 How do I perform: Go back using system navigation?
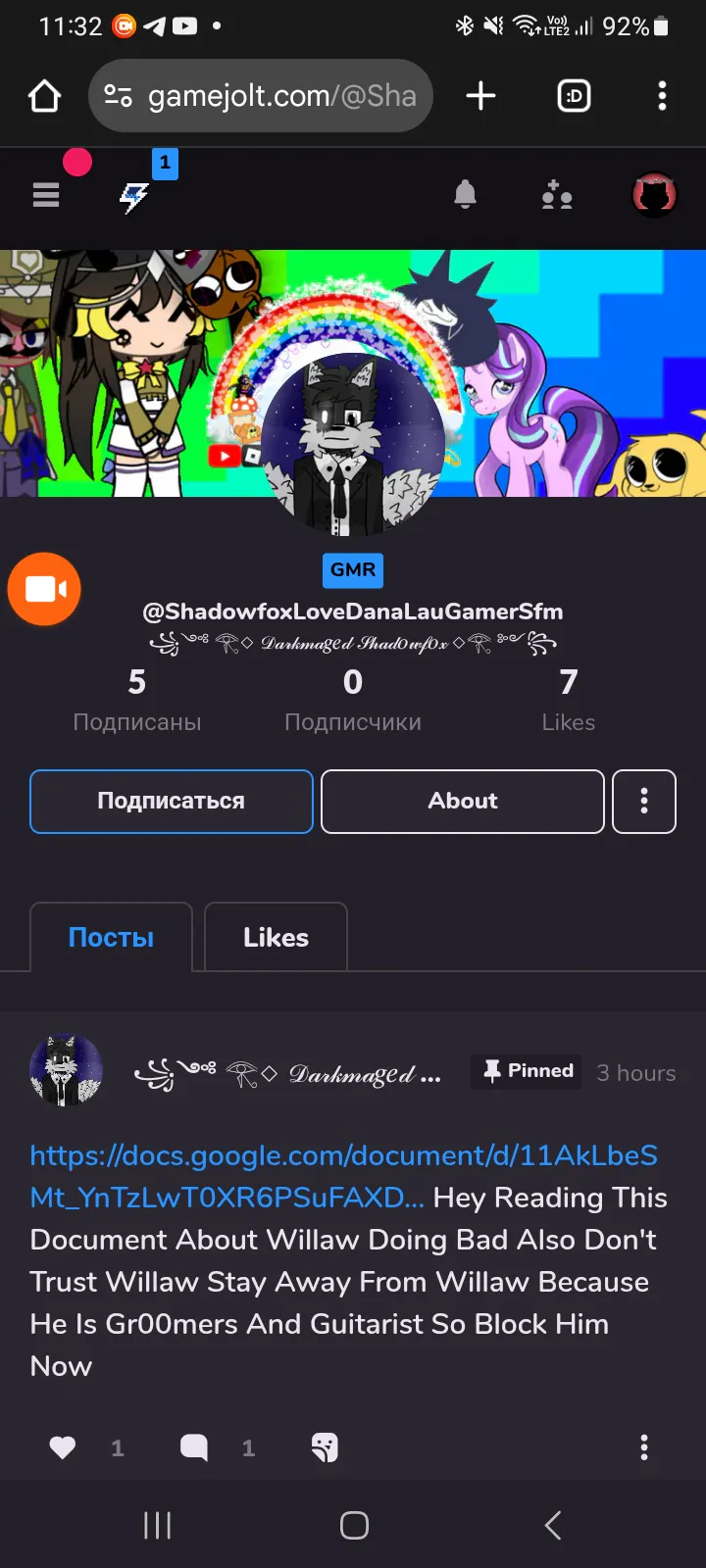553,1525
